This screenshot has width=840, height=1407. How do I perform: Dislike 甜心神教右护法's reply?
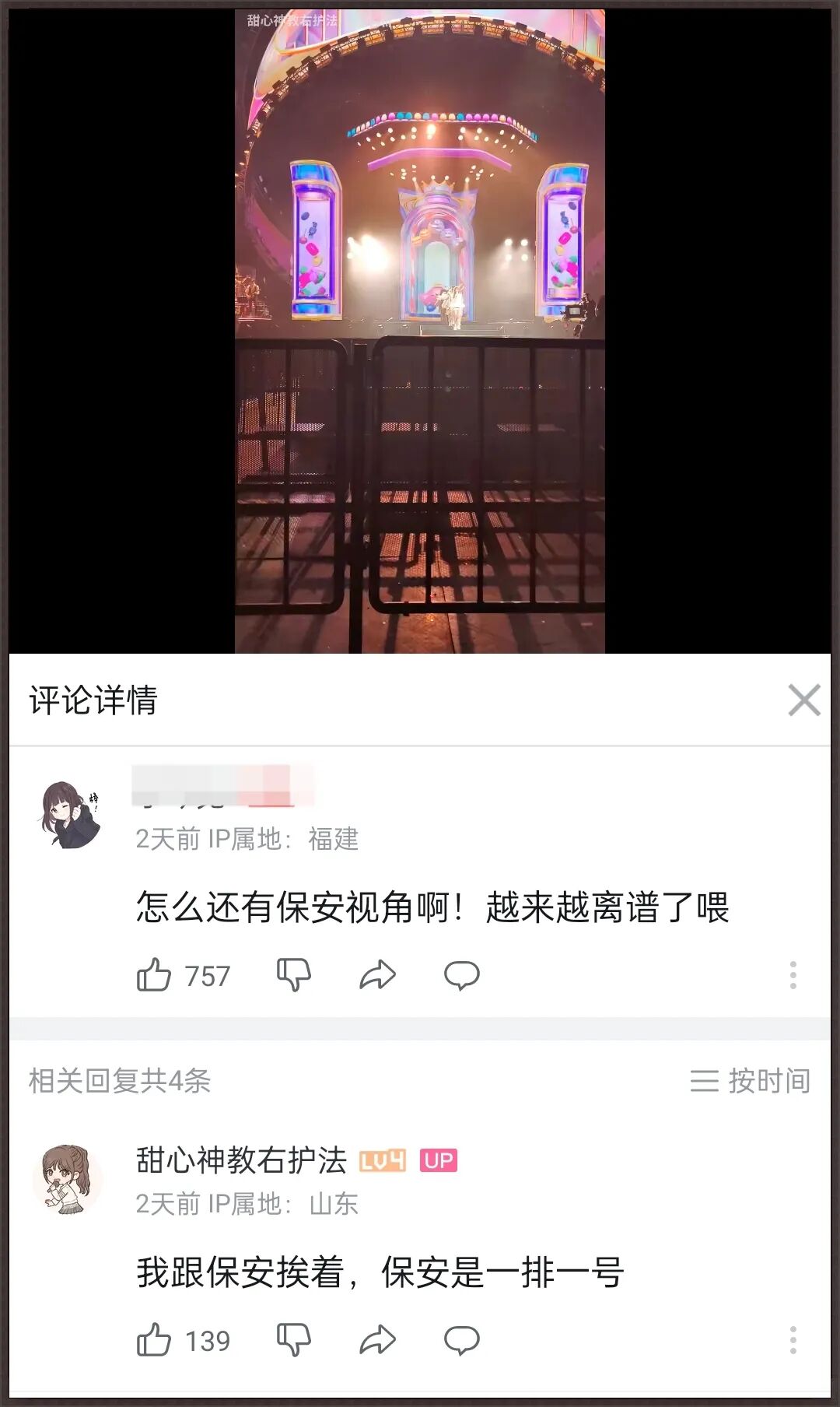[x=294, y=1340]
